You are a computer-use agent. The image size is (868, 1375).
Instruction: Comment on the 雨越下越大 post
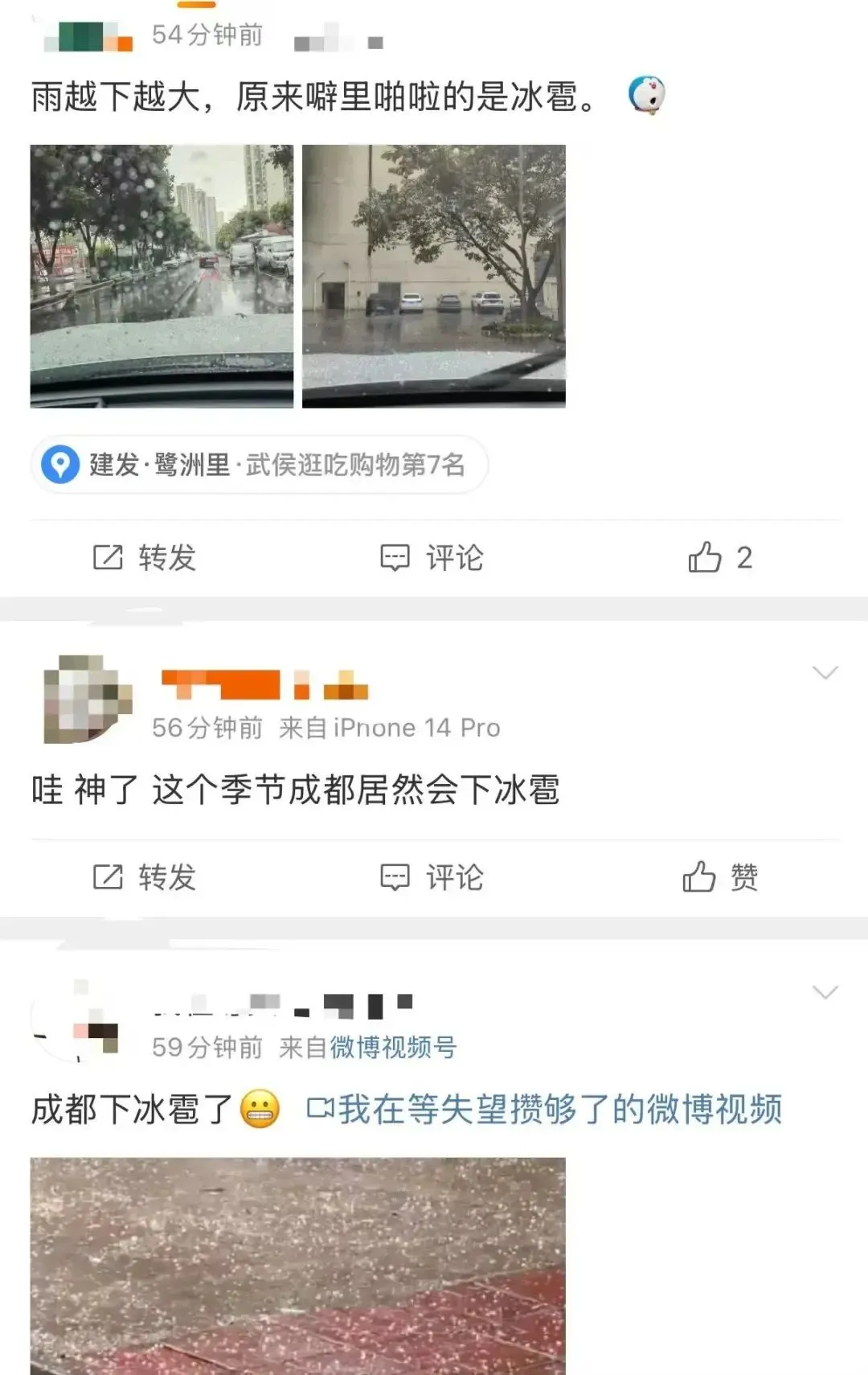click(432, 557)
